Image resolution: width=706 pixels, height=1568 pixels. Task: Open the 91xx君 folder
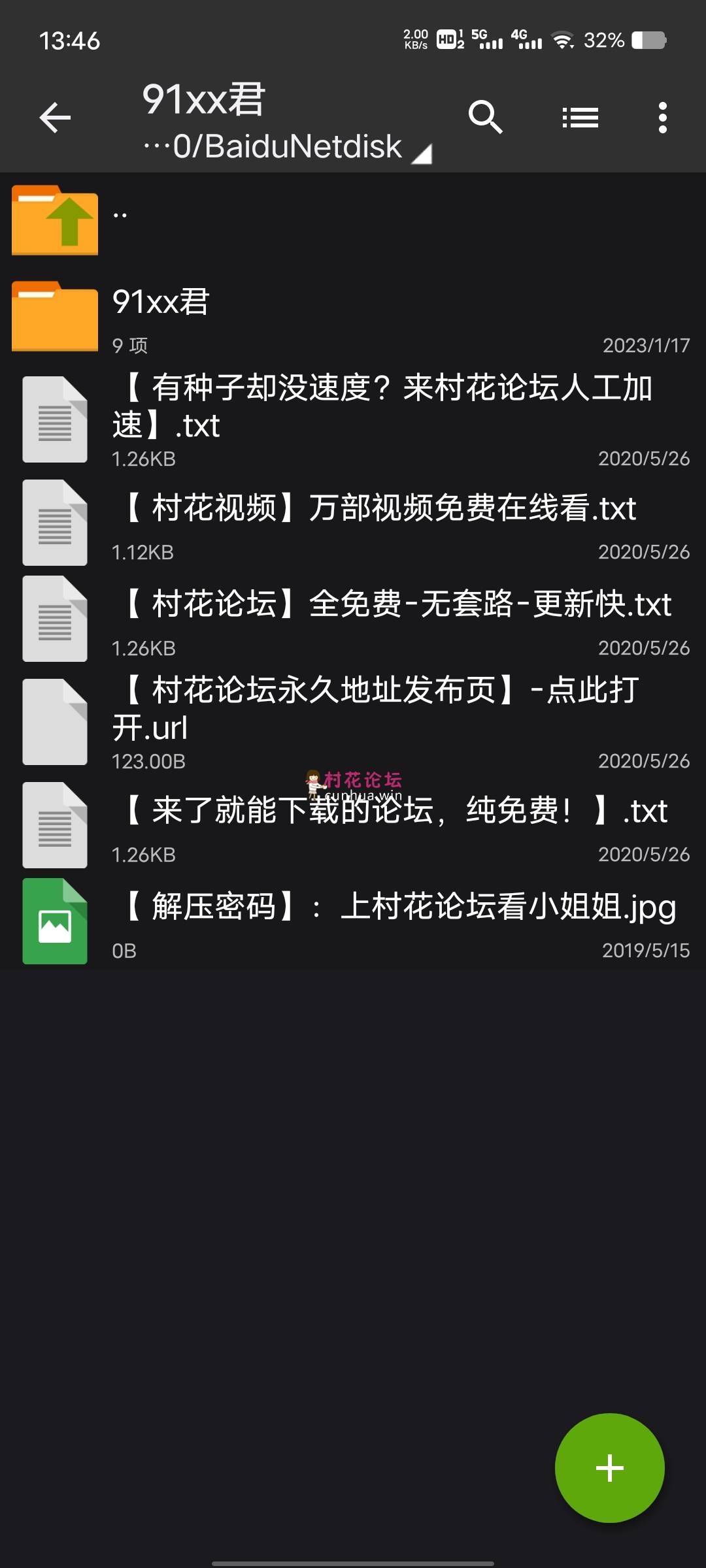[353, 317]
